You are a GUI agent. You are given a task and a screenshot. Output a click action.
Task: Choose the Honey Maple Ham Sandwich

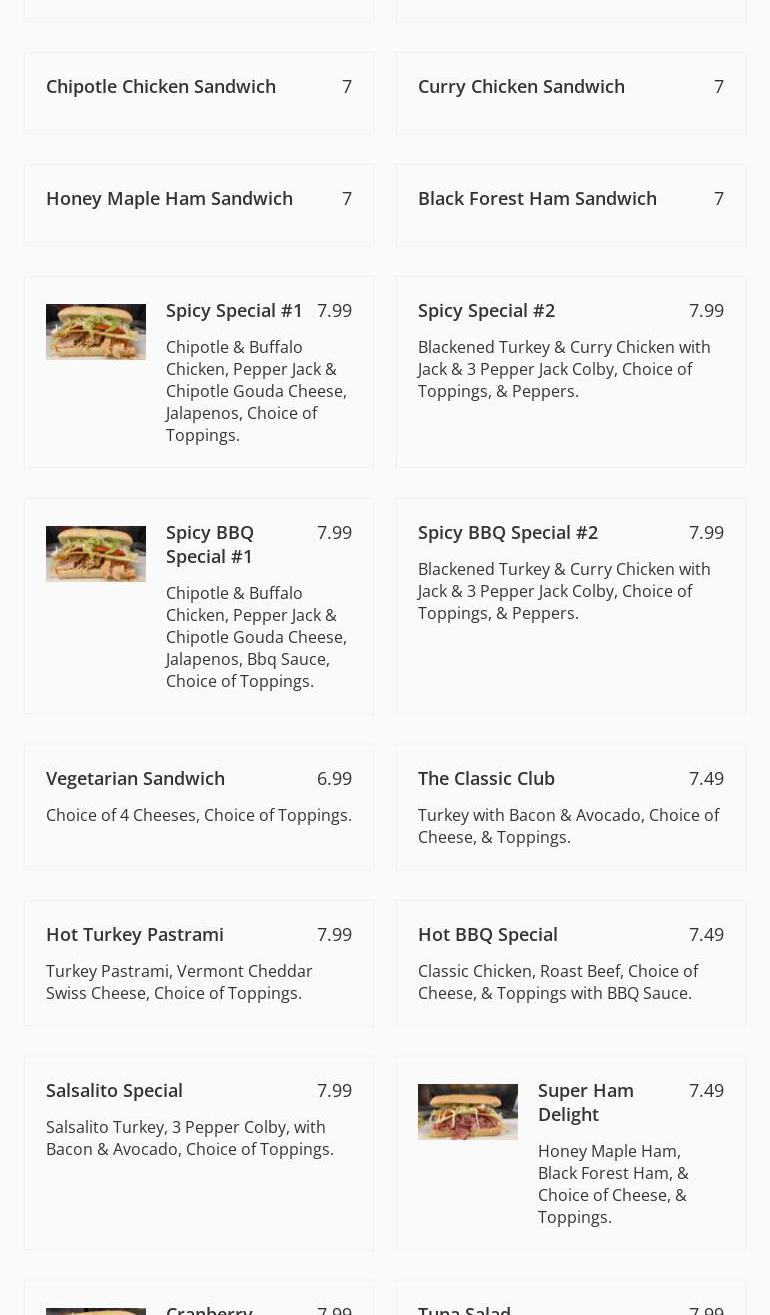click(169, 199)
